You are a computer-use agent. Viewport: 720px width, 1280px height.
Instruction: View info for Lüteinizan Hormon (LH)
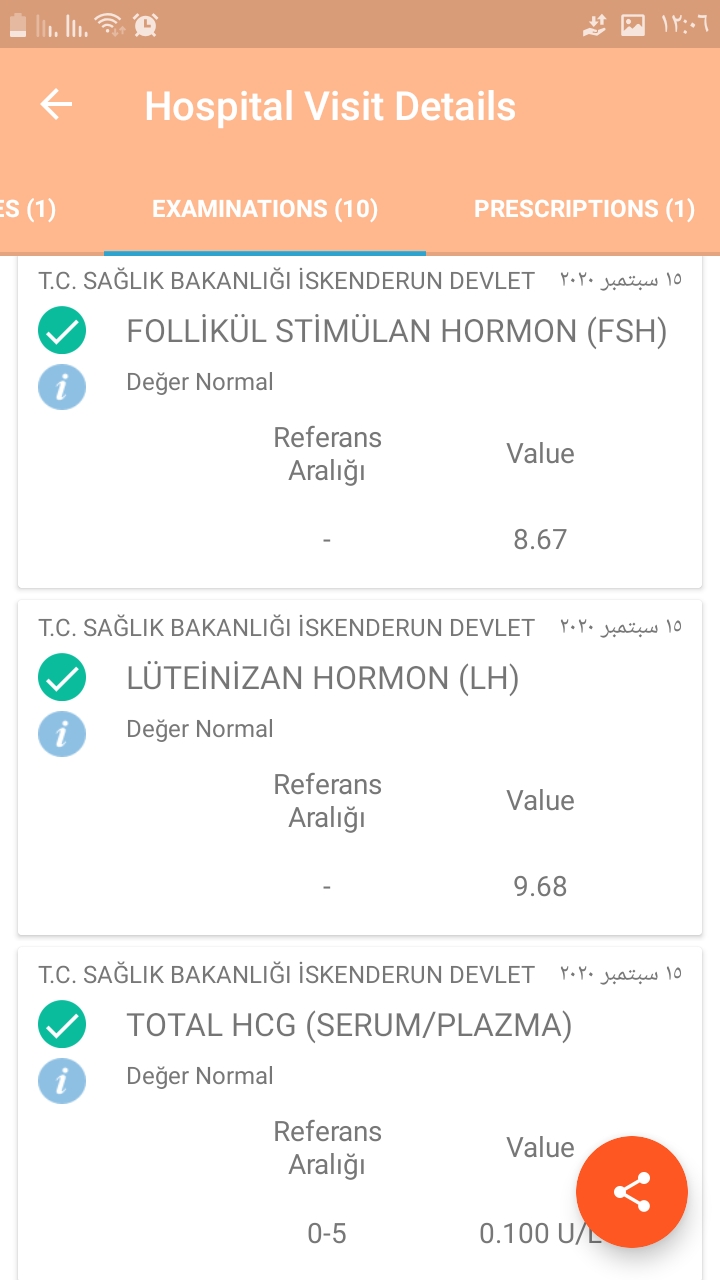[x=62, y=734]
